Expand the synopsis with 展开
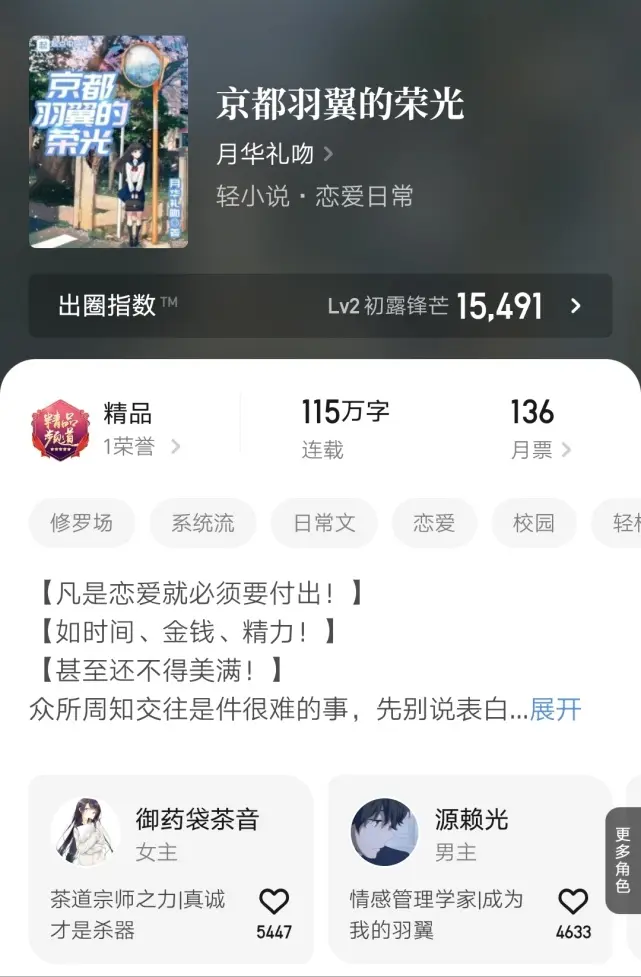This screenshot has width=641, height=977. pyautogui.click(x=555, y=710)
